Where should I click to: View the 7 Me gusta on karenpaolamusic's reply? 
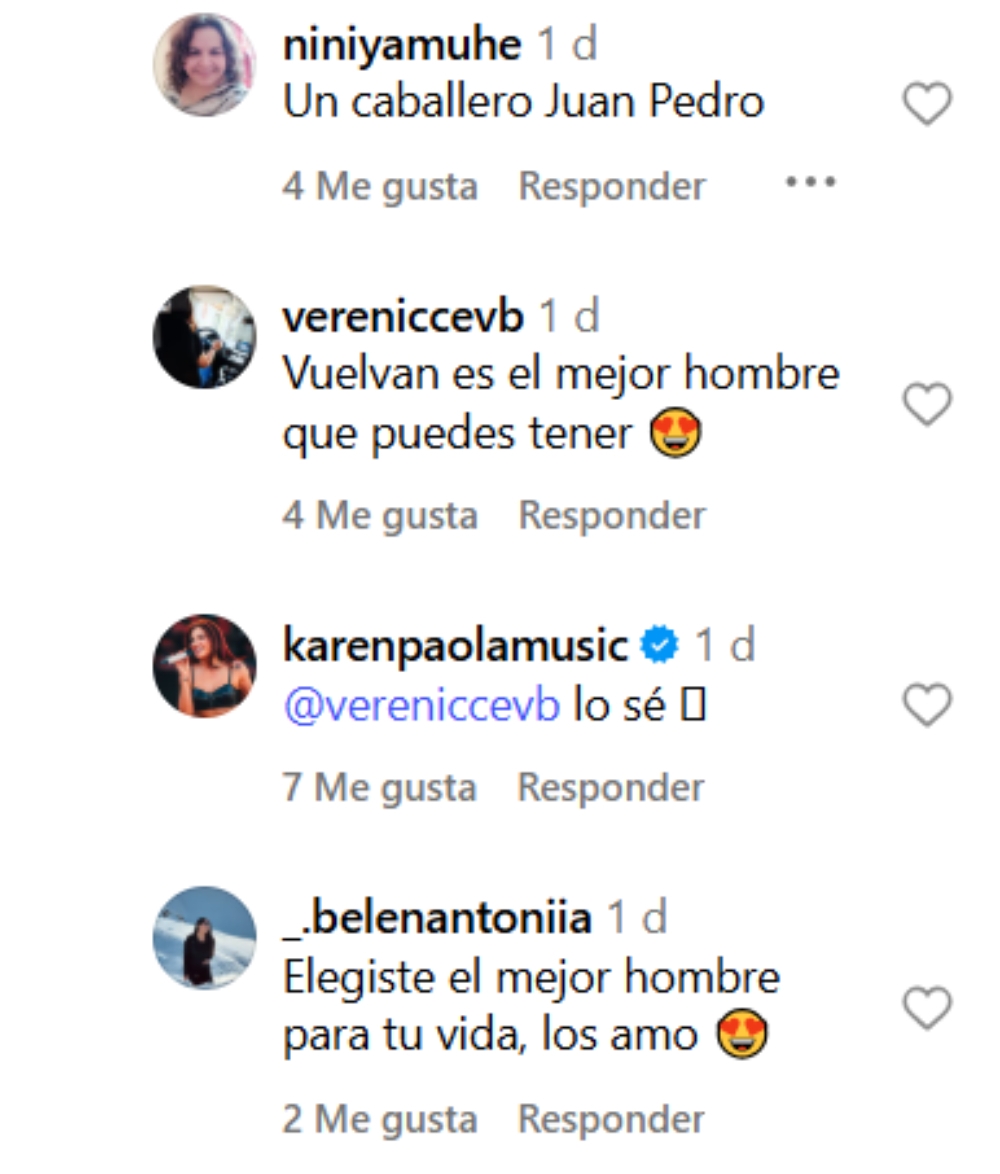(379, 787)
